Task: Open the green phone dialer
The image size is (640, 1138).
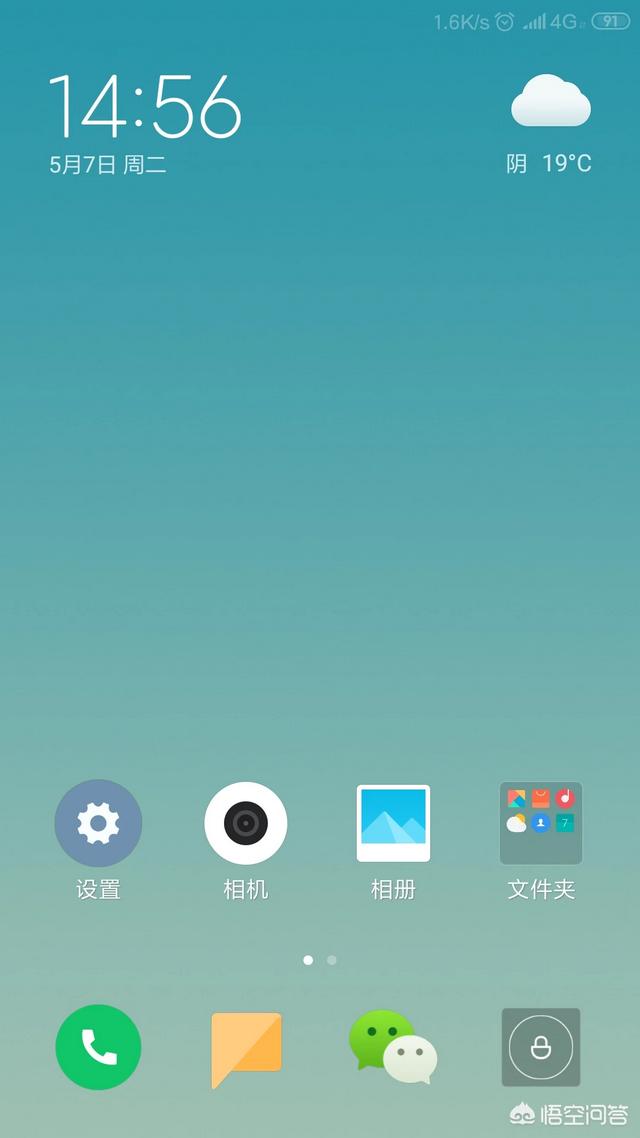Action: point(98,1047)
